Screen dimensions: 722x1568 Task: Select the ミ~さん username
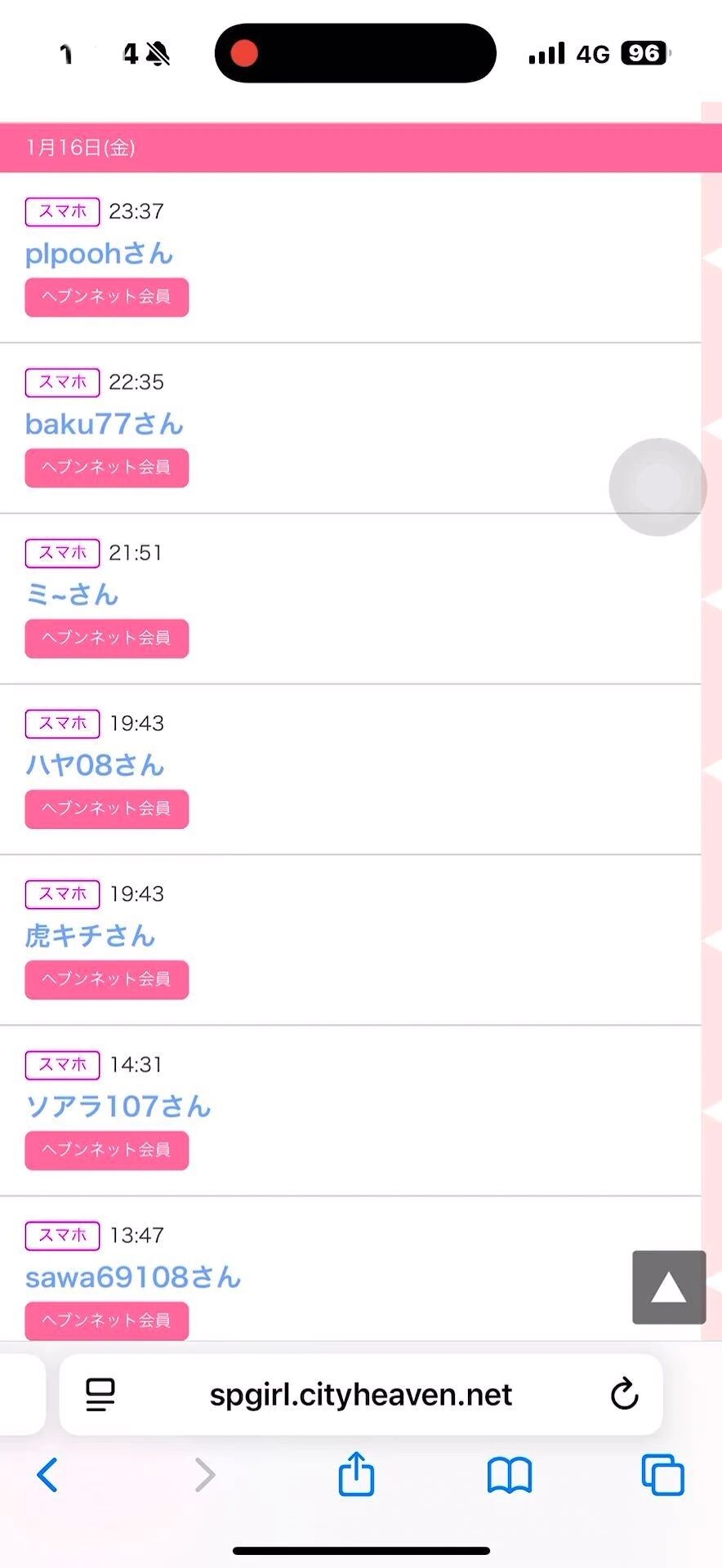(72, 595)
